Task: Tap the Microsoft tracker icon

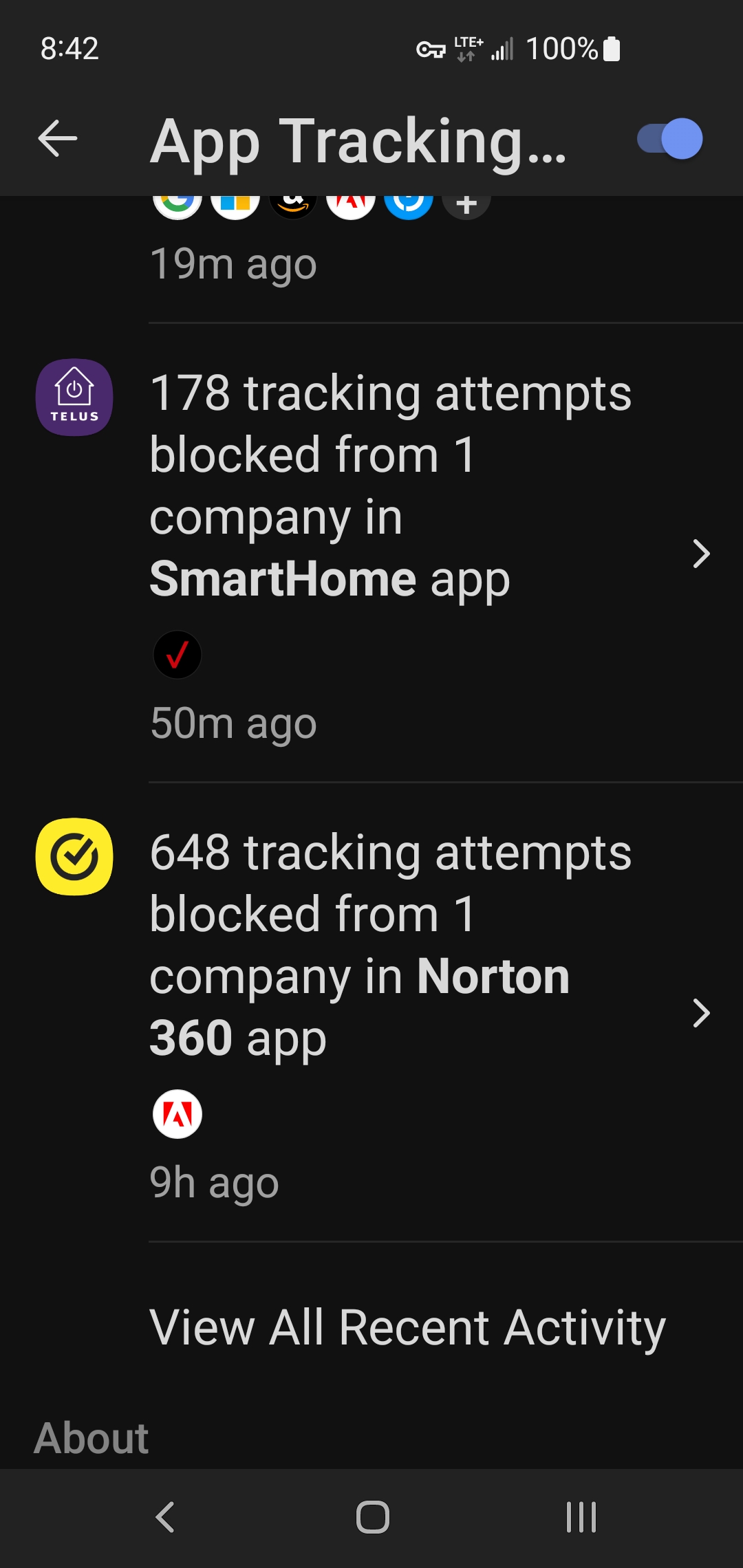Action: pos(235,203)
